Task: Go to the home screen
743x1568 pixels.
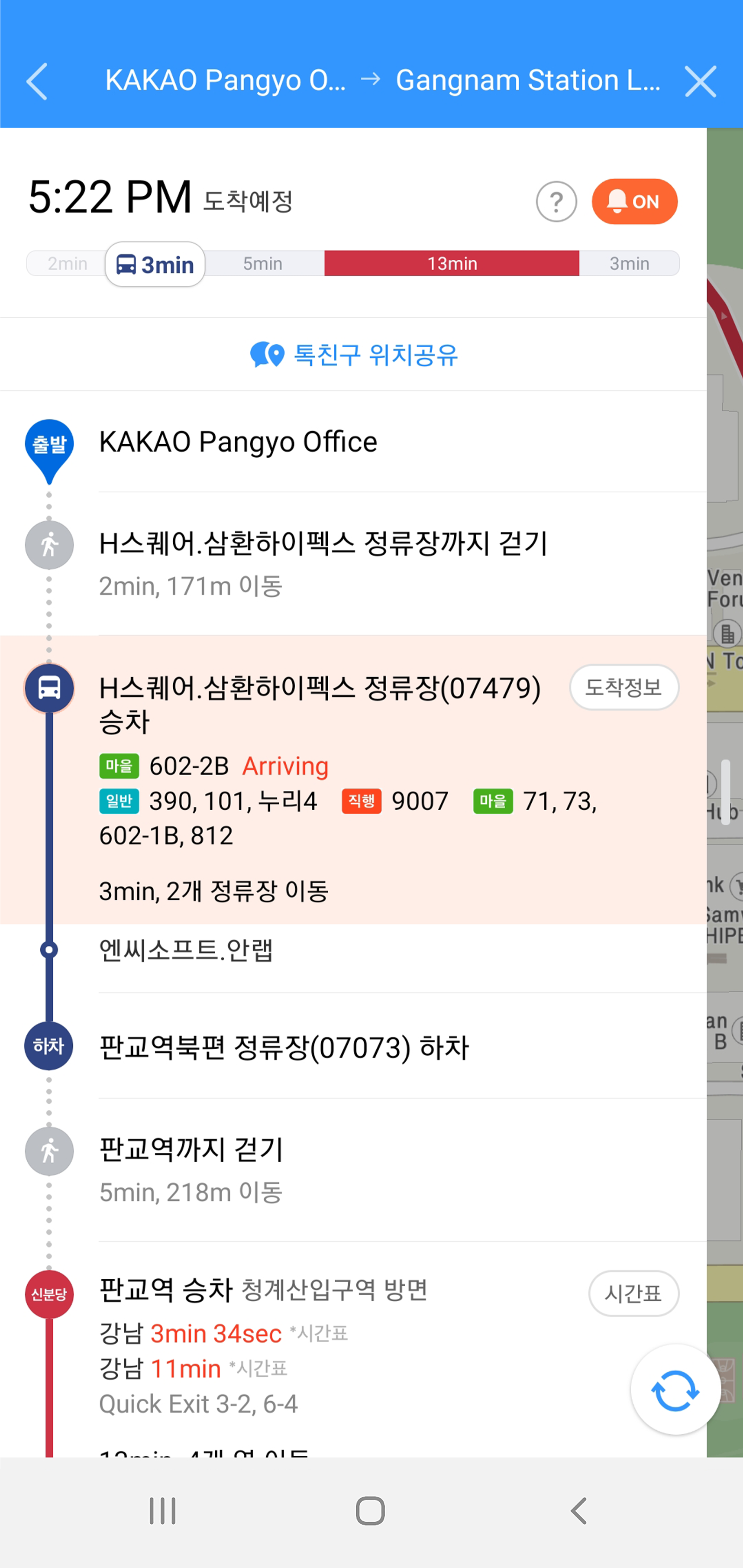Action: click(370, 1511)
